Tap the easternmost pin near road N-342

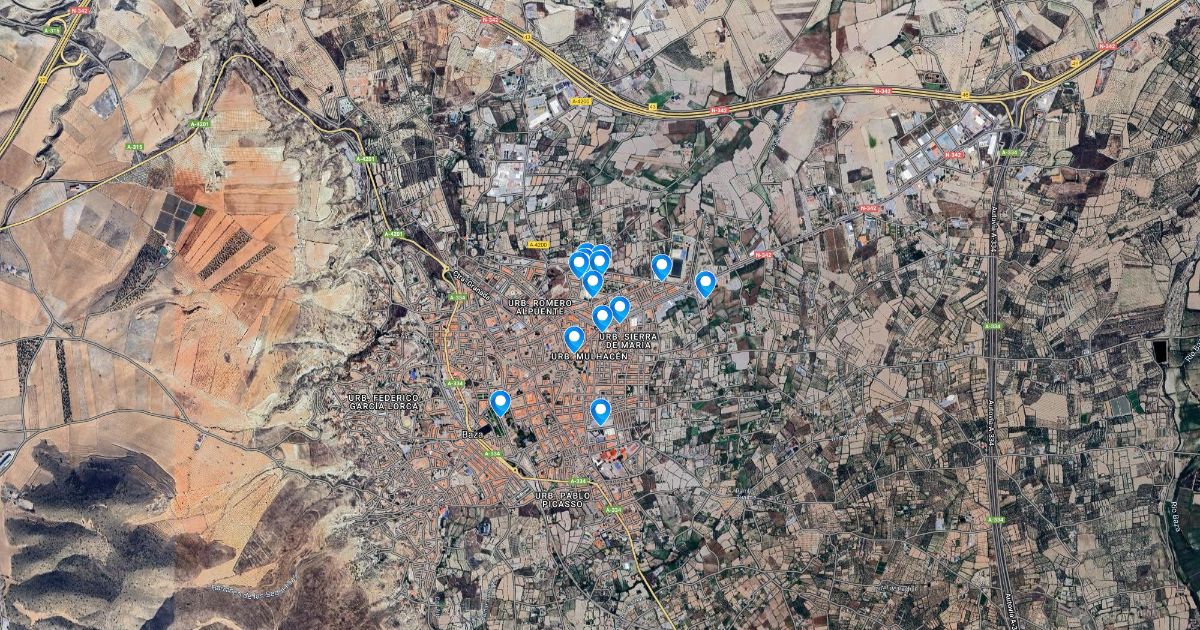click(x=705, y=284)
